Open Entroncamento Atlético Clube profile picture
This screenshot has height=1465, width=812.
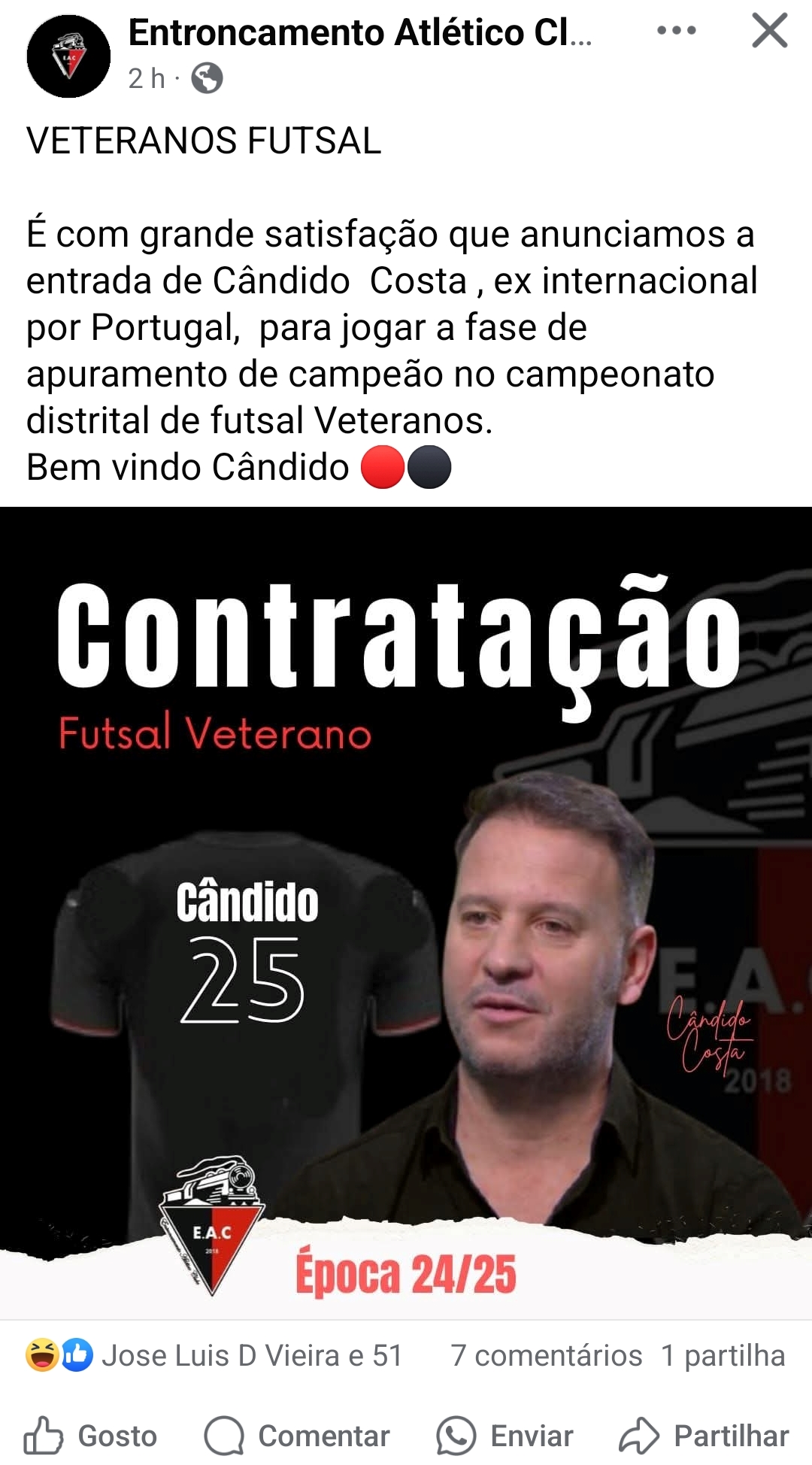[x=68, y=56]
